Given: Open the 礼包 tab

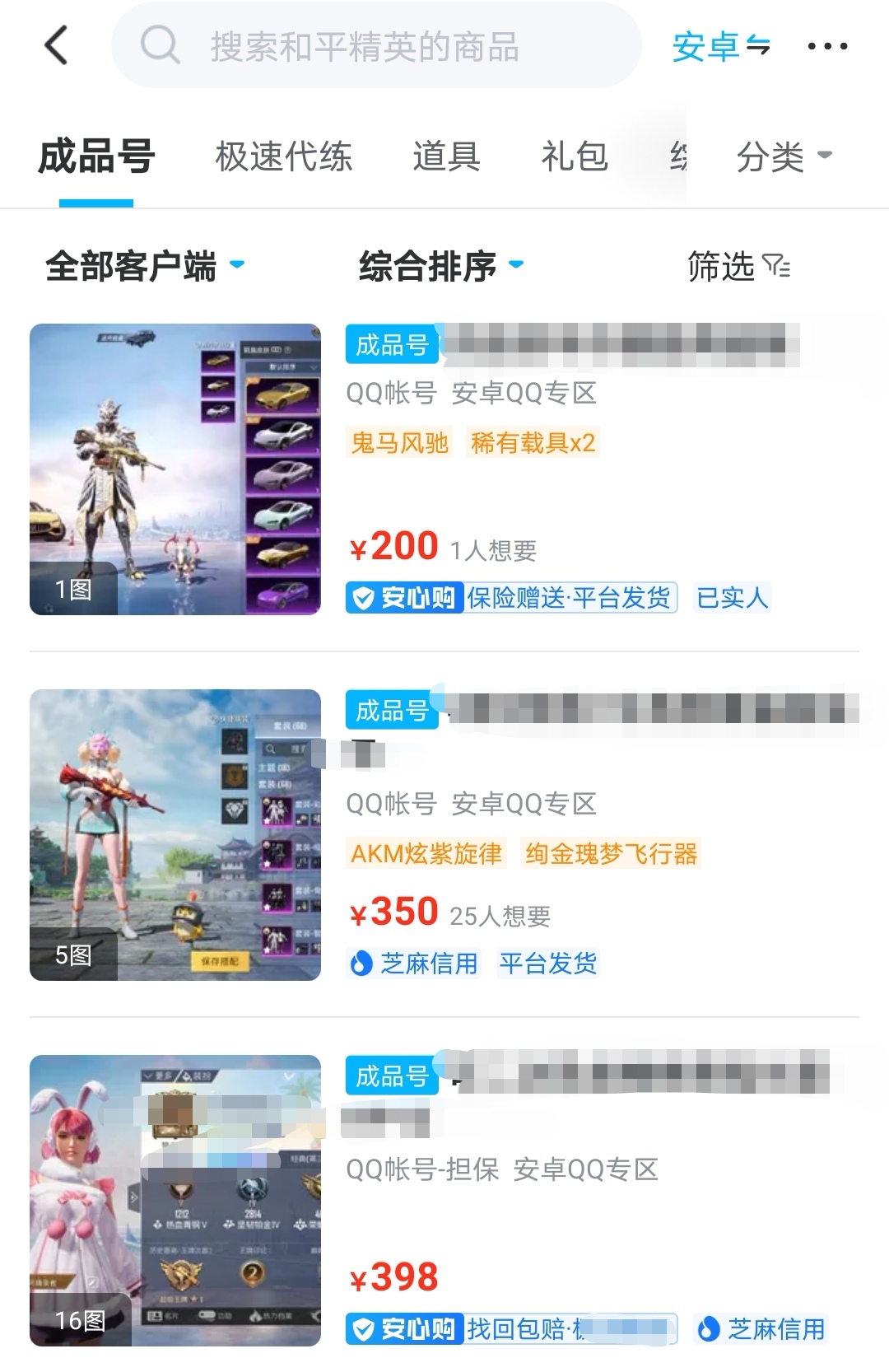Looking at the screenshot, I should coord(575,156).
